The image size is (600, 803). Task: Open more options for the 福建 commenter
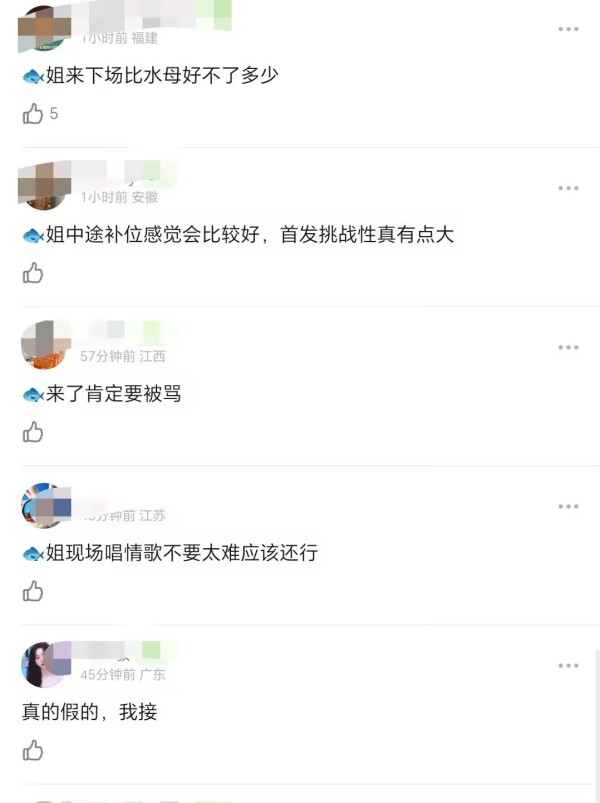tap(568, 29)
